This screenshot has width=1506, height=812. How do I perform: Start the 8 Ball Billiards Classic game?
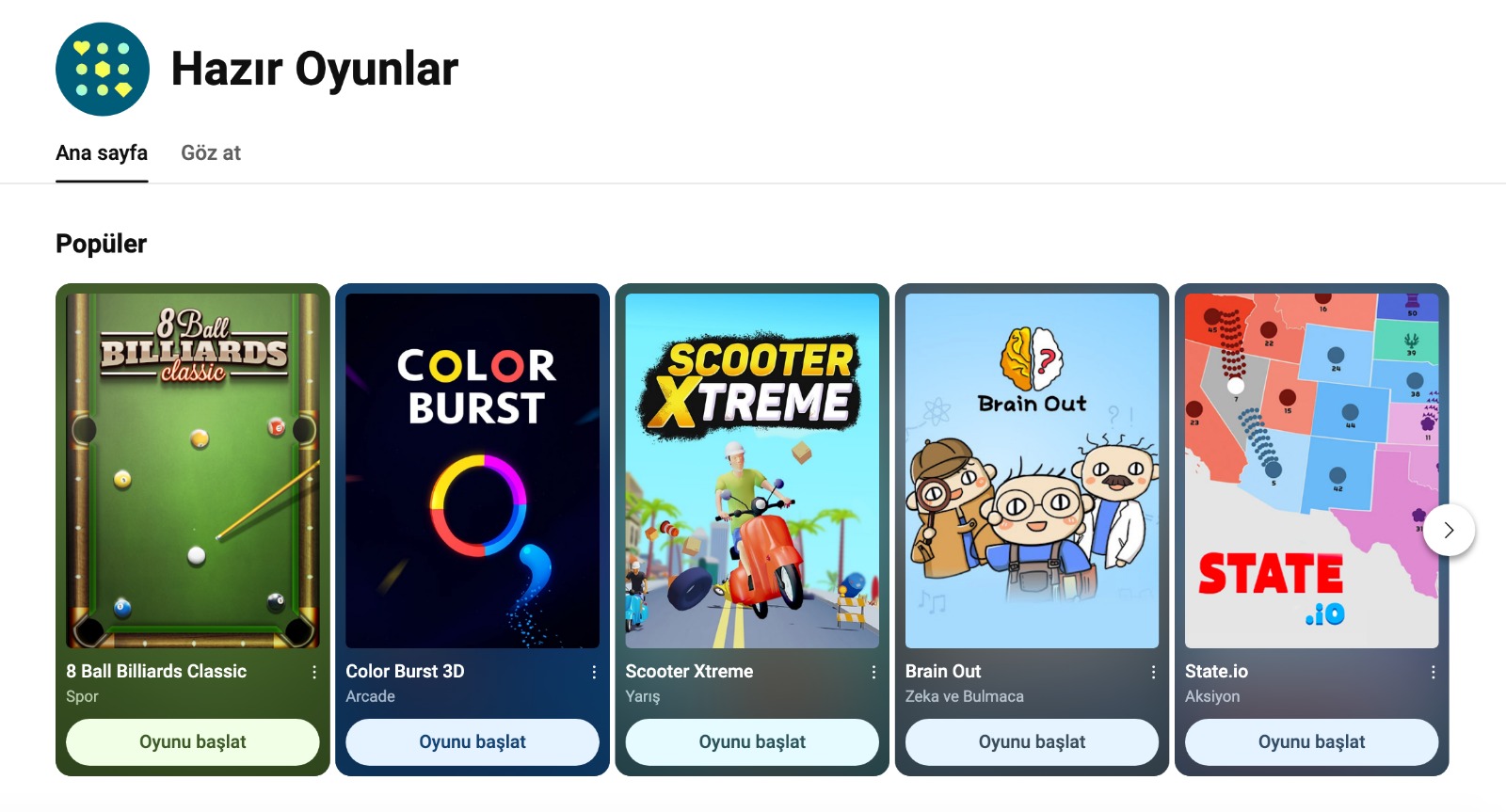click(192, 741)
